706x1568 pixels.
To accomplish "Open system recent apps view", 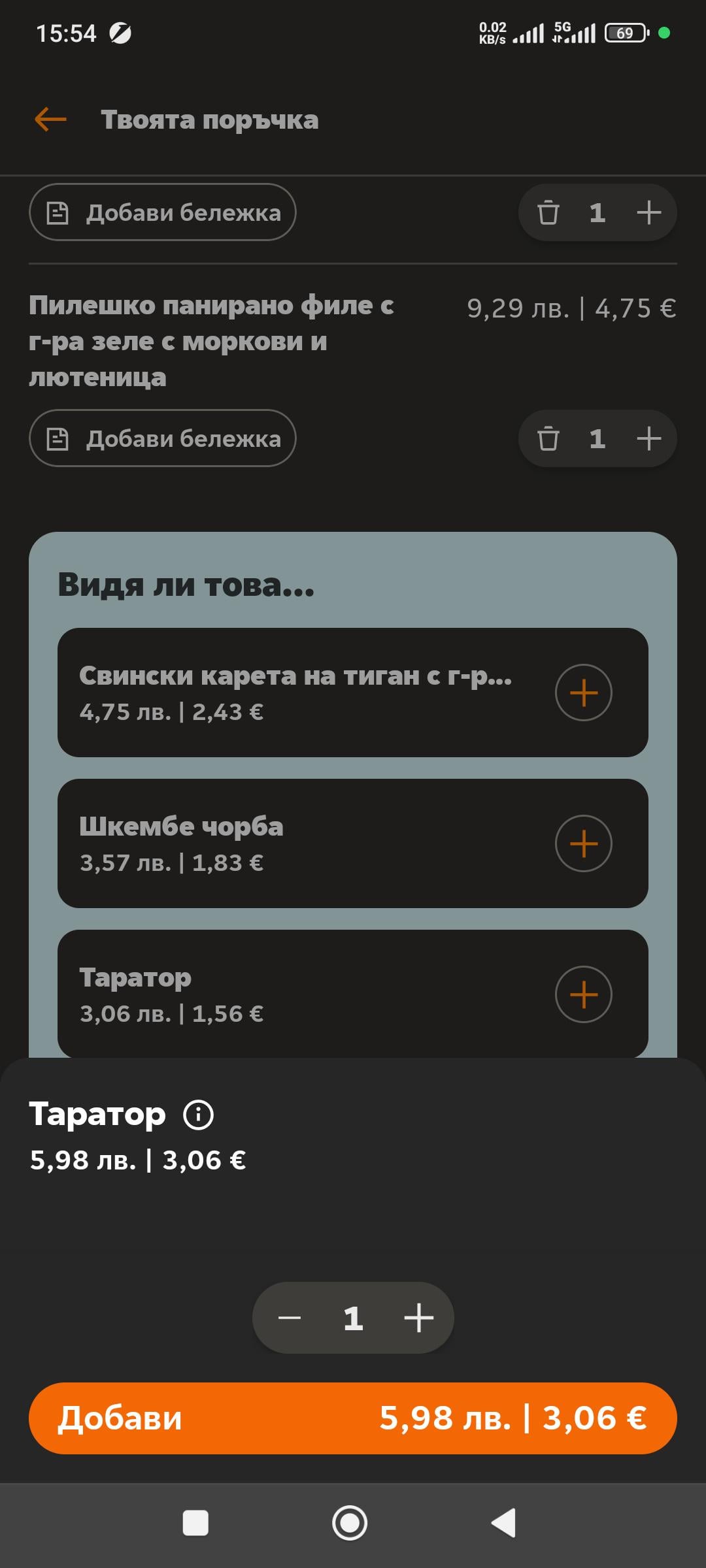I will coord(195,1523).
